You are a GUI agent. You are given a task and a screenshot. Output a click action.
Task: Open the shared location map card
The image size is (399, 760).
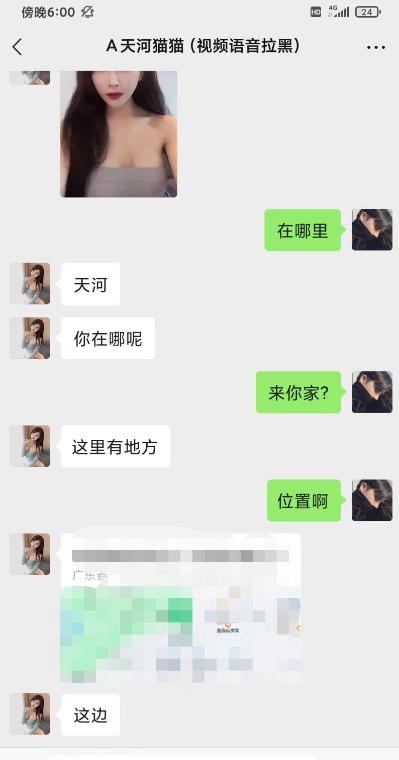point(181,608)
